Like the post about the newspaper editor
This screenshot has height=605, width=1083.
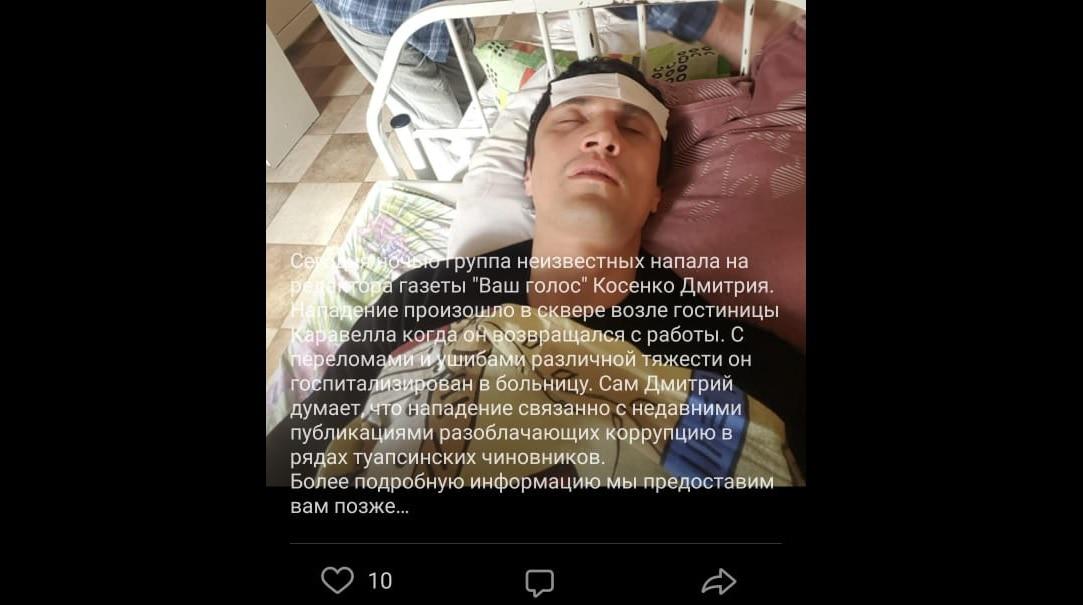click(338, 580)
